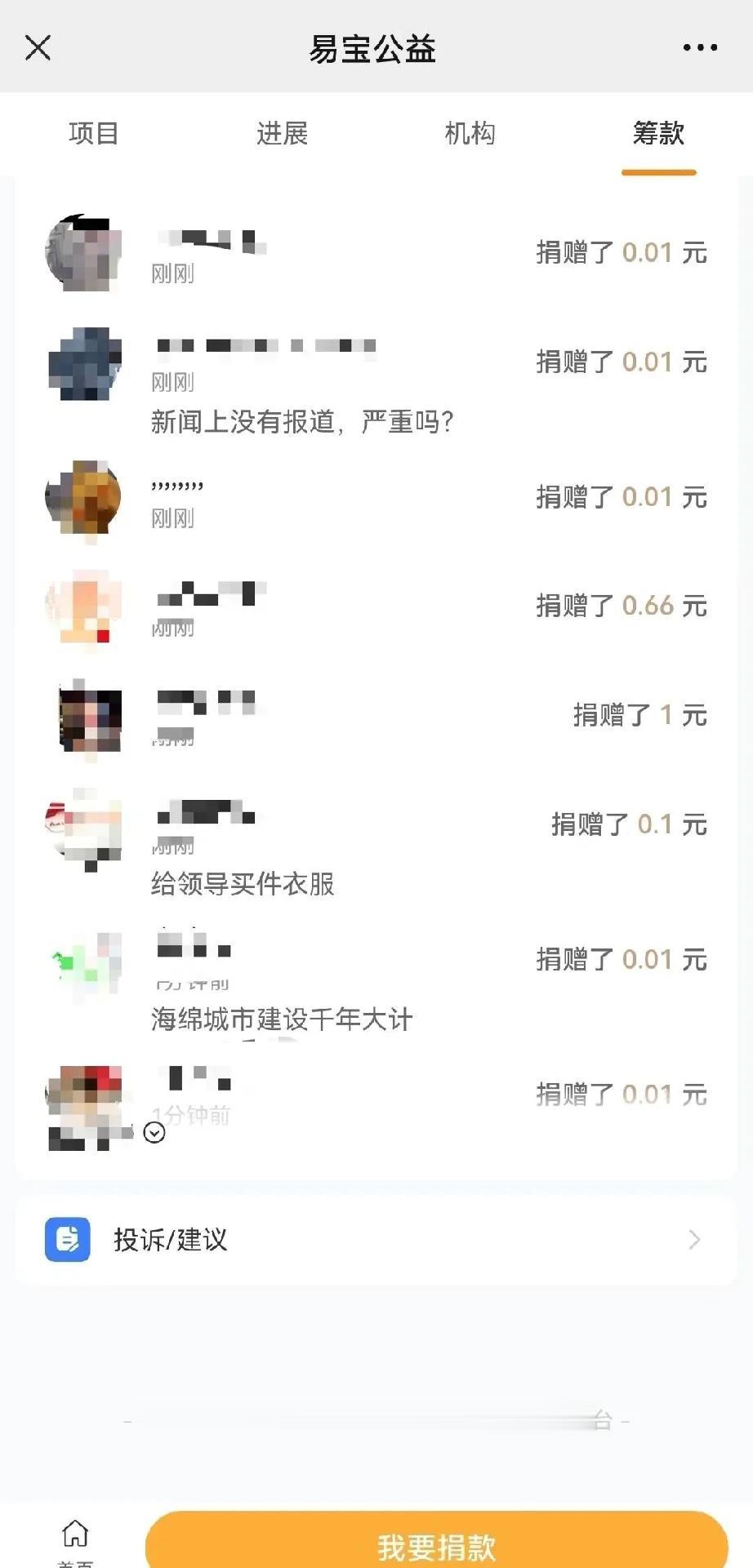Click avatar next to 海绵城市建设千年大计 comment
This screenshot has height=1568, width=753.
[84, 968]
